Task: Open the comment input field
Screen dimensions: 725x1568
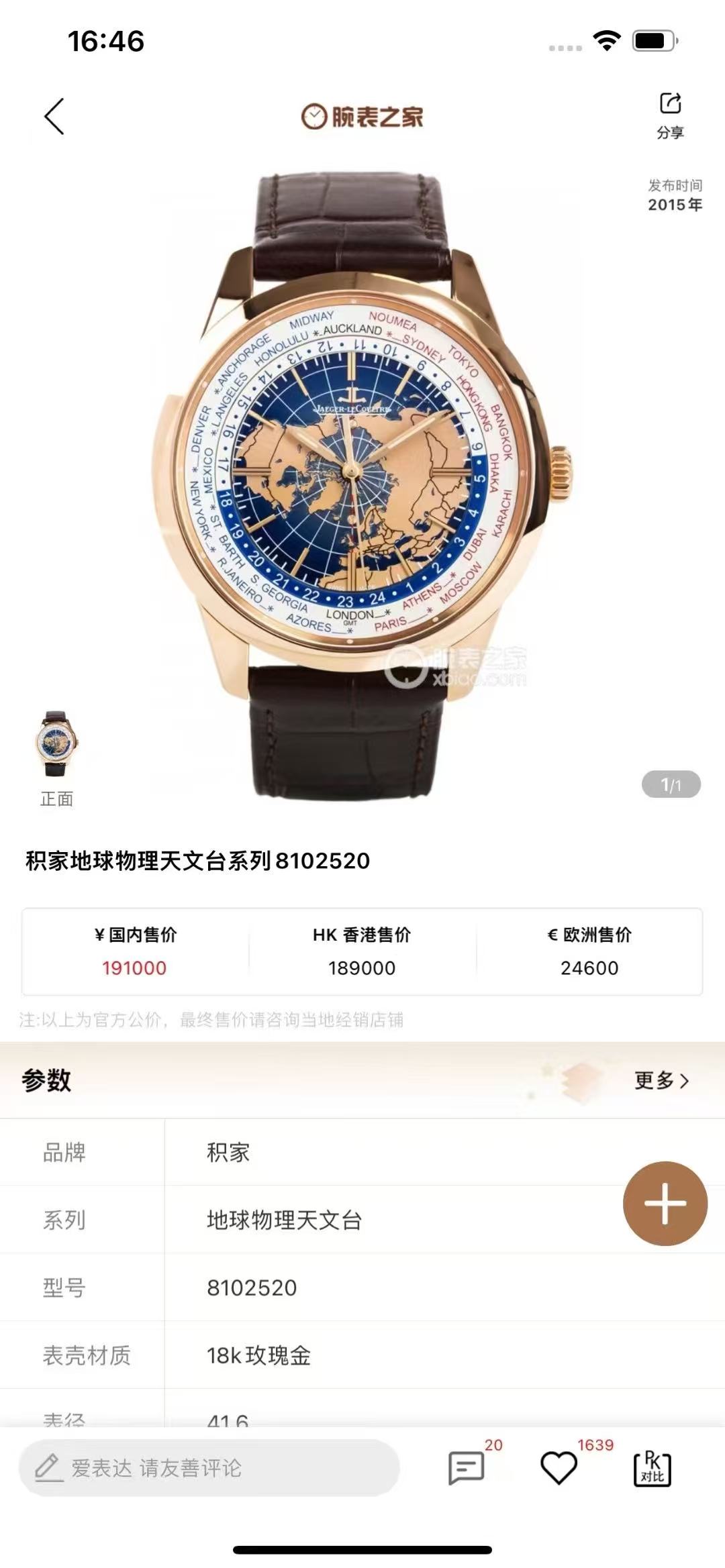Action: pyautogui.click(x=209, y=1468)
